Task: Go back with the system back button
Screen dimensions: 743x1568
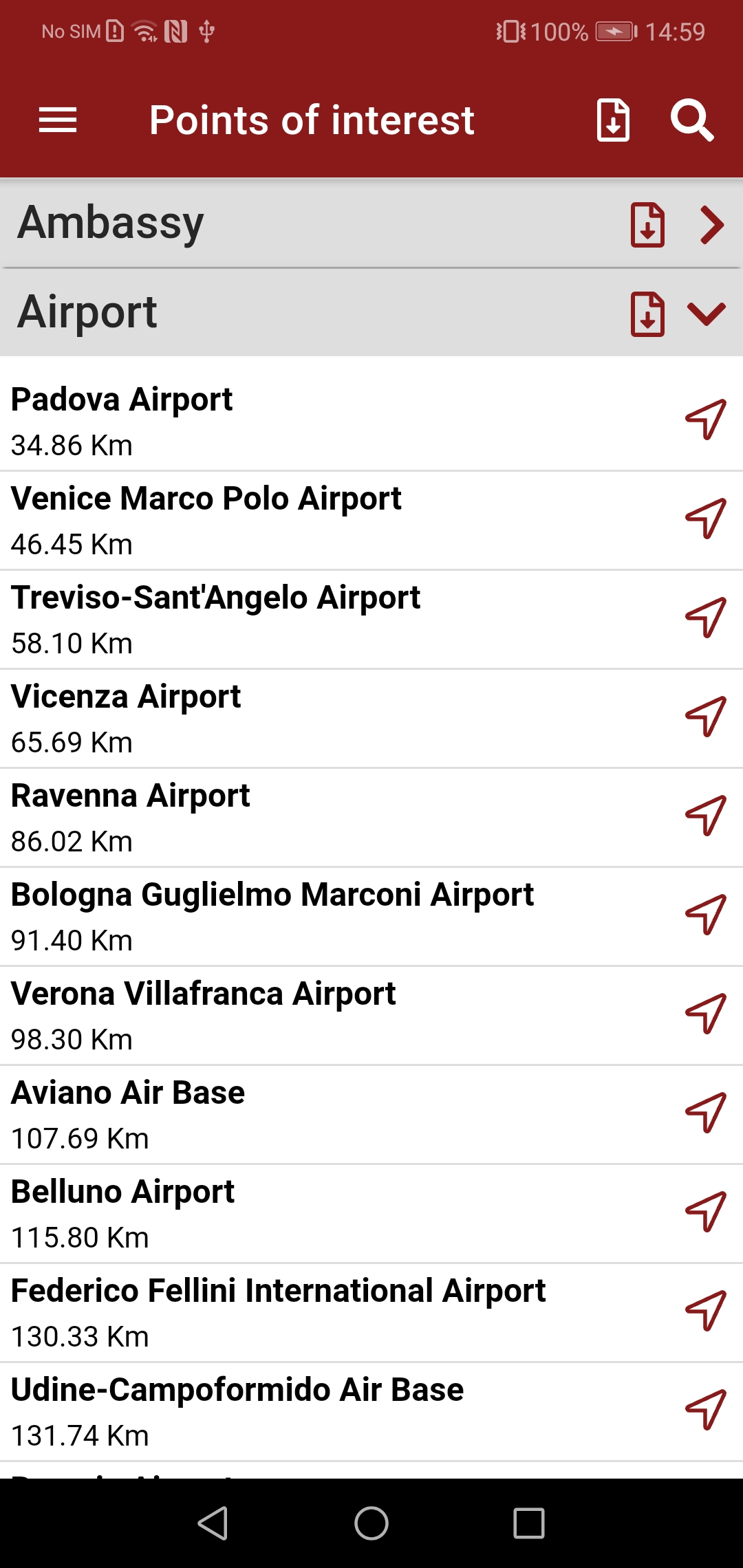Action: (213, 1523)
